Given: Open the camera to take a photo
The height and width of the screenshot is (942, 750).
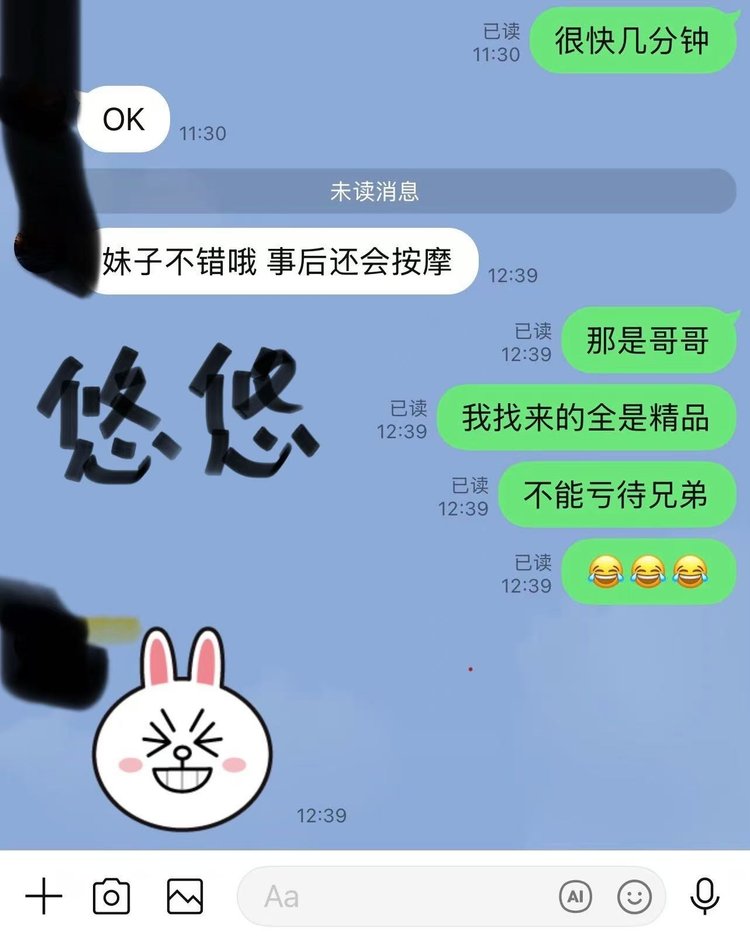Looking at the screenshot, I should [x=111, y=896].
